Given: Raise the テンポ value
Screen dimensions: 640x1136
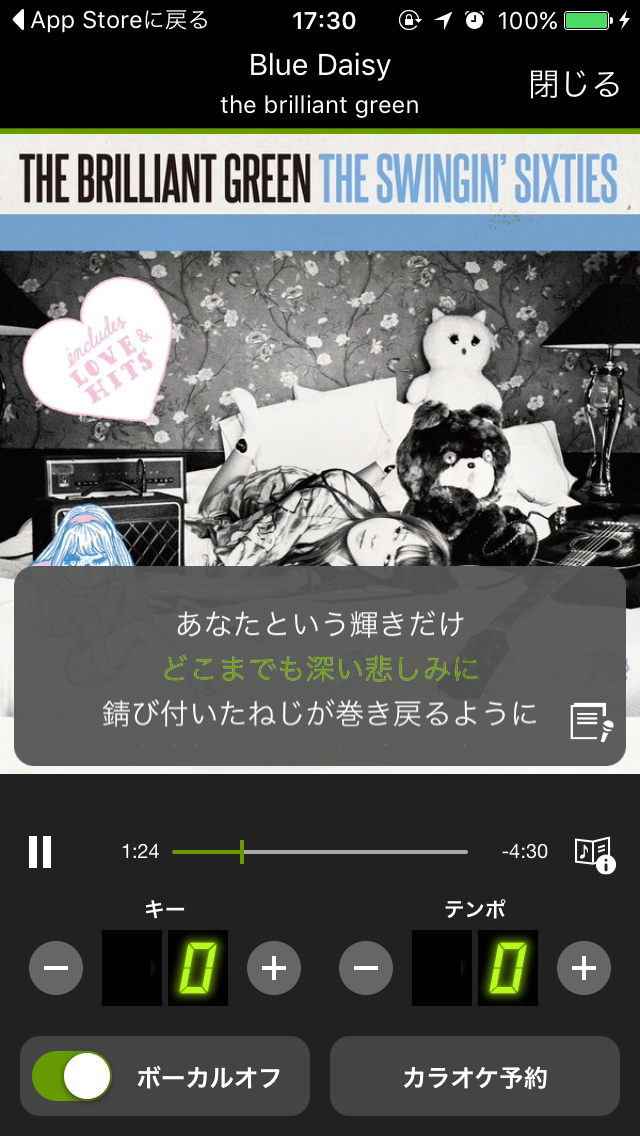Looking at the screenshot, I should coord(584,967).
